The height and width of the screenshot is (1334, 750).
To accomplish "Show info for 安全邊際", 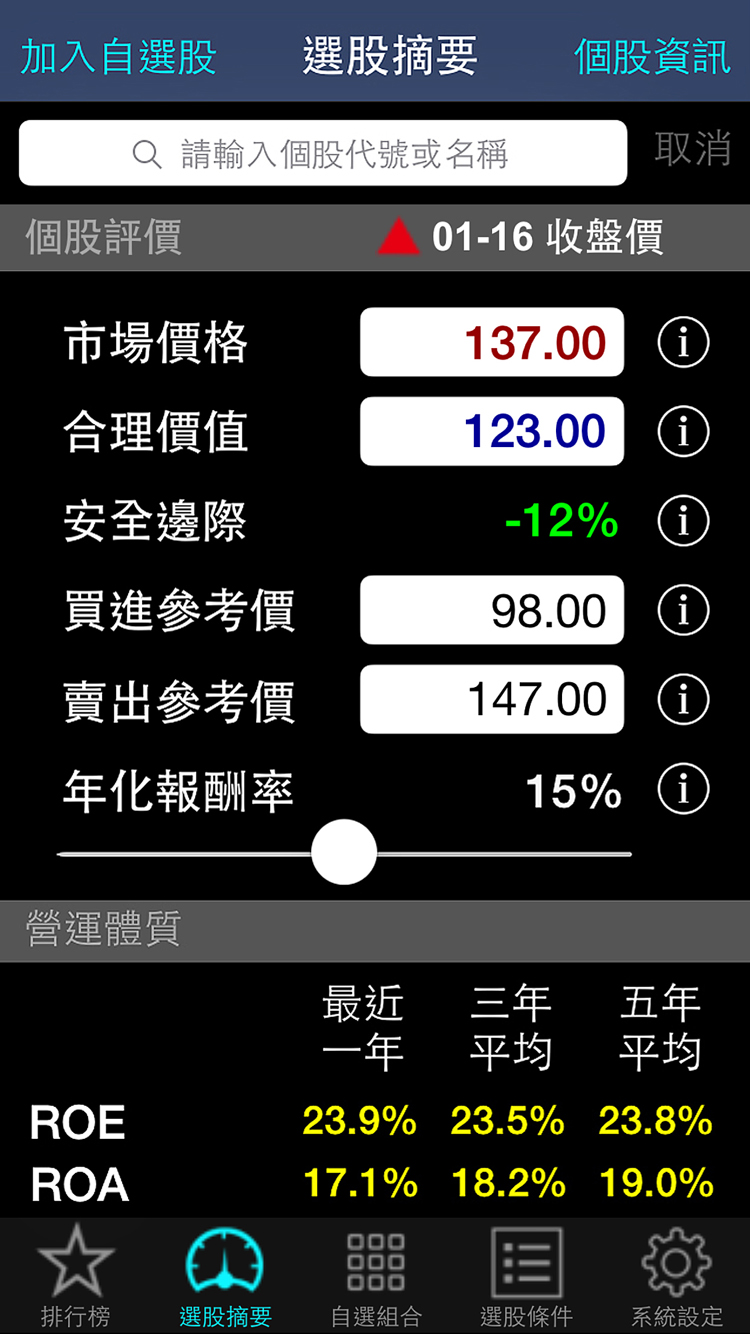I will [x=683, y=521].
